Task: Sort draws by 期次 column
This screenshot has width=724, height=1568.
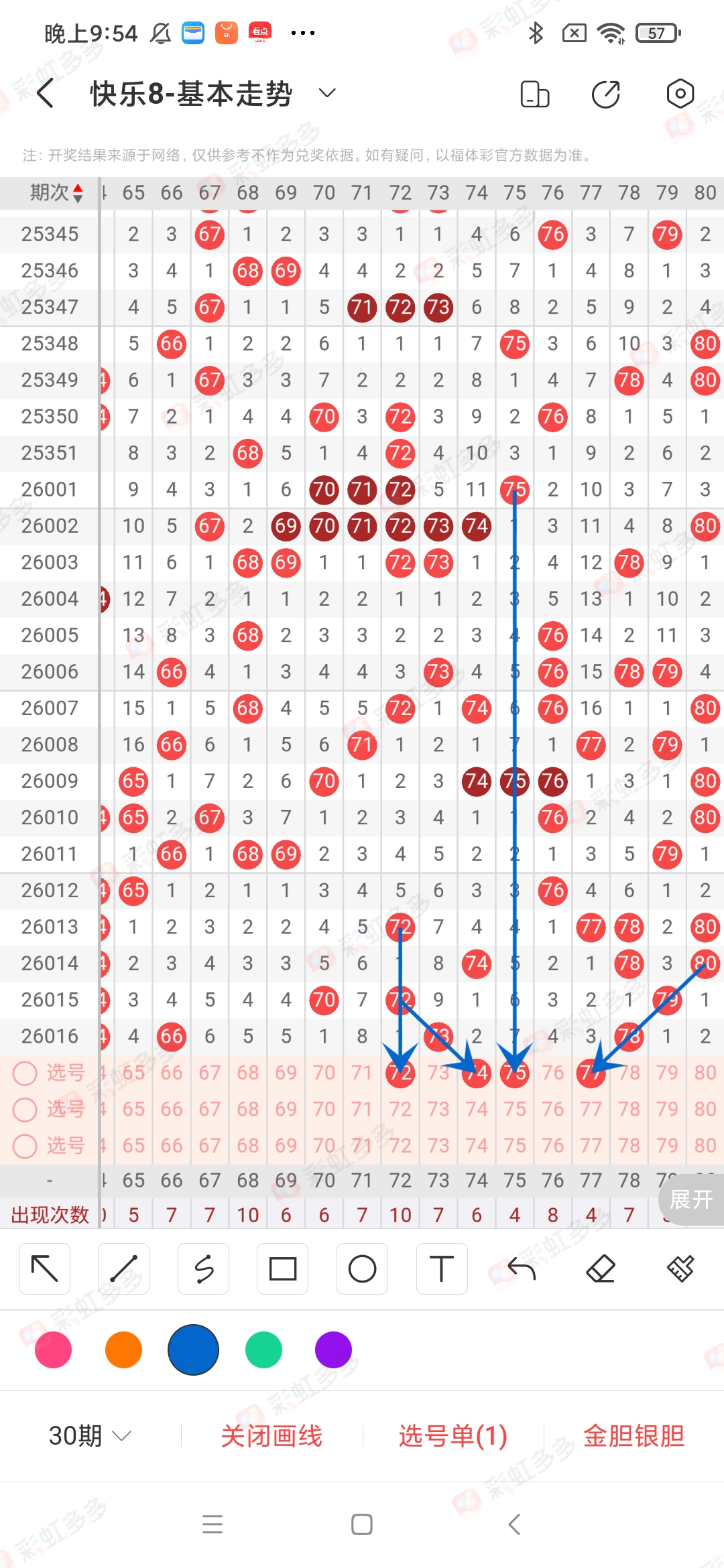Action: [x=56, y=193]
